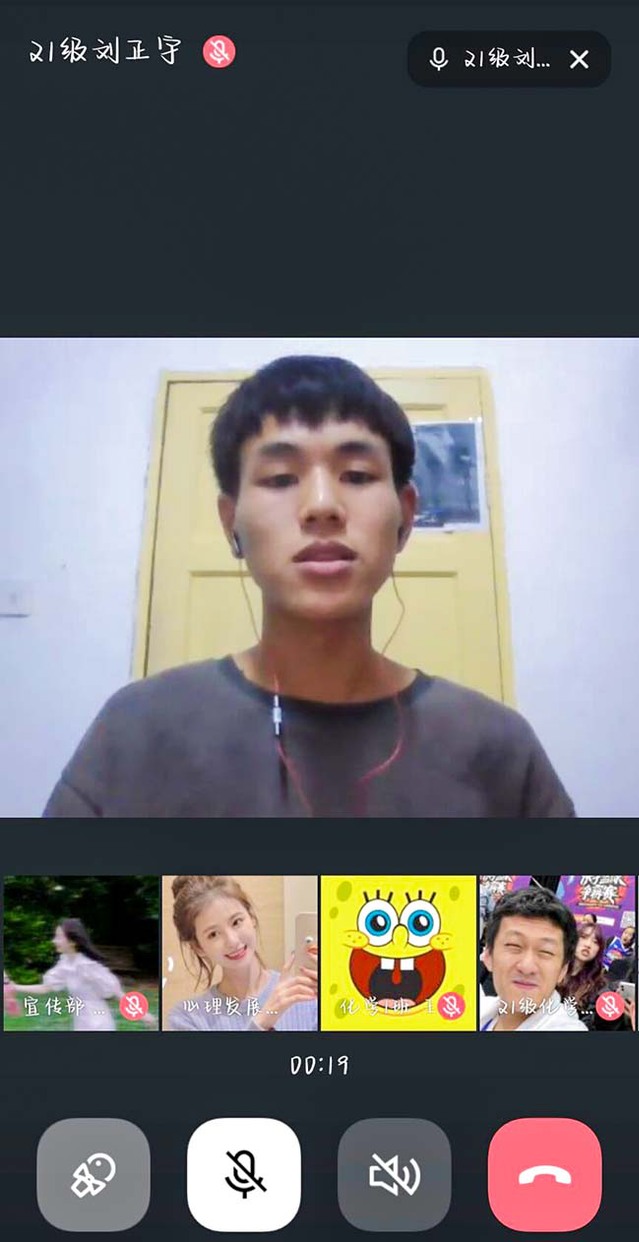Select the 心理发展 participant tile
The width and height of the screenshot is (639, 1242).
[x=240, y=953]
